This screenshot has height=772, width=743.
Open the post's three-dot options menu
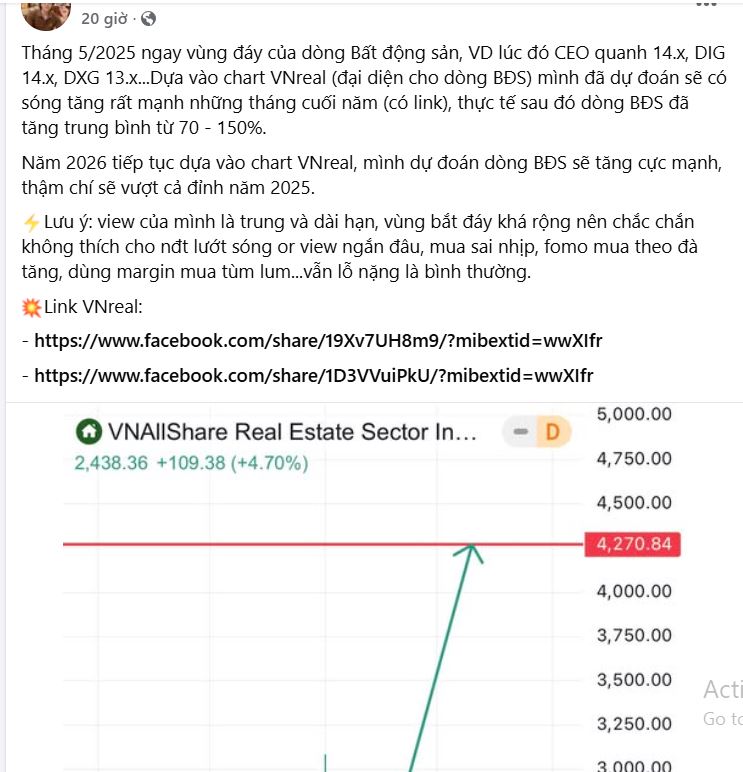(705, 5)
